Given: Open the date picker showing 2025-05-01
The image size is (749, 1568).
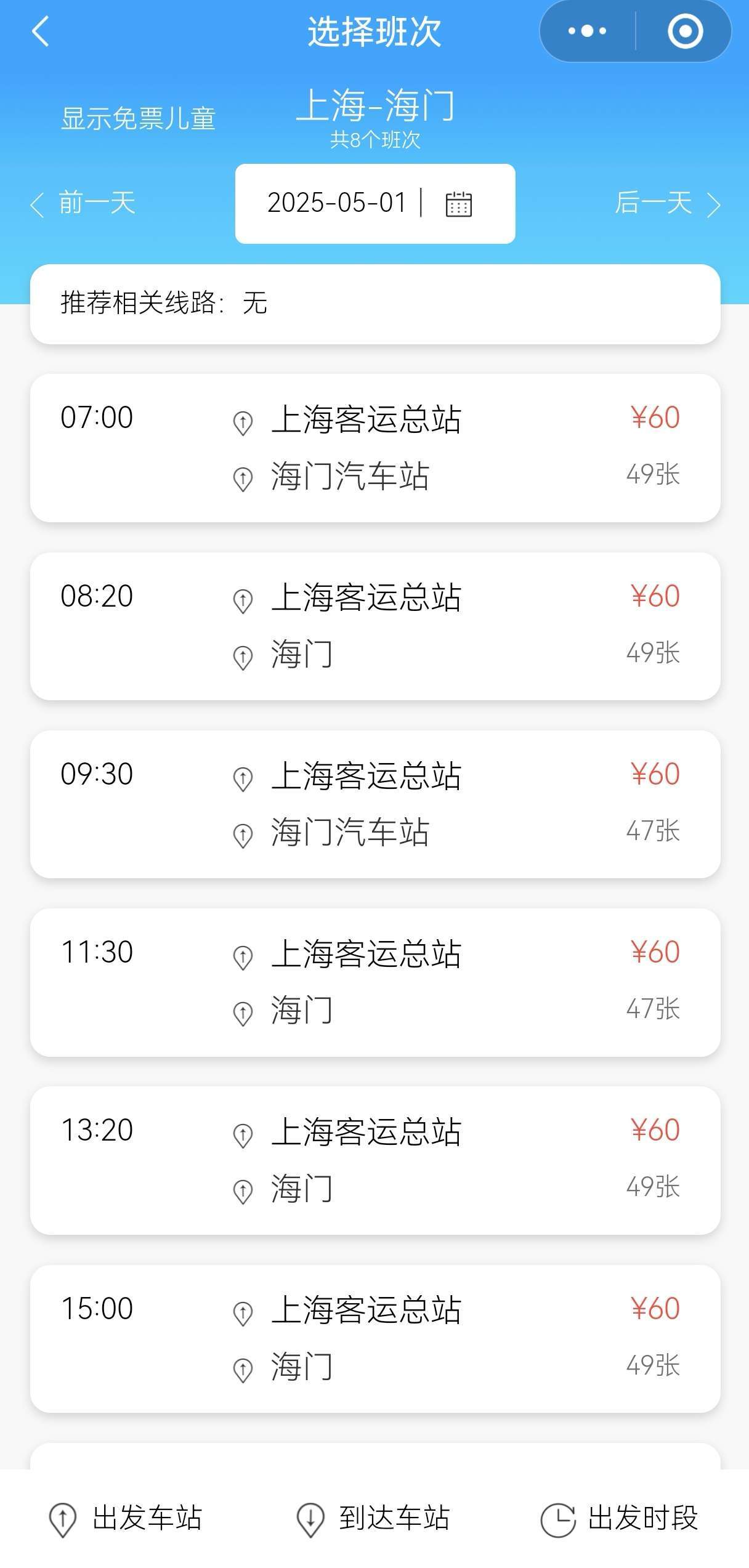Looking at the screenshot, I should (x=375, y=204).
